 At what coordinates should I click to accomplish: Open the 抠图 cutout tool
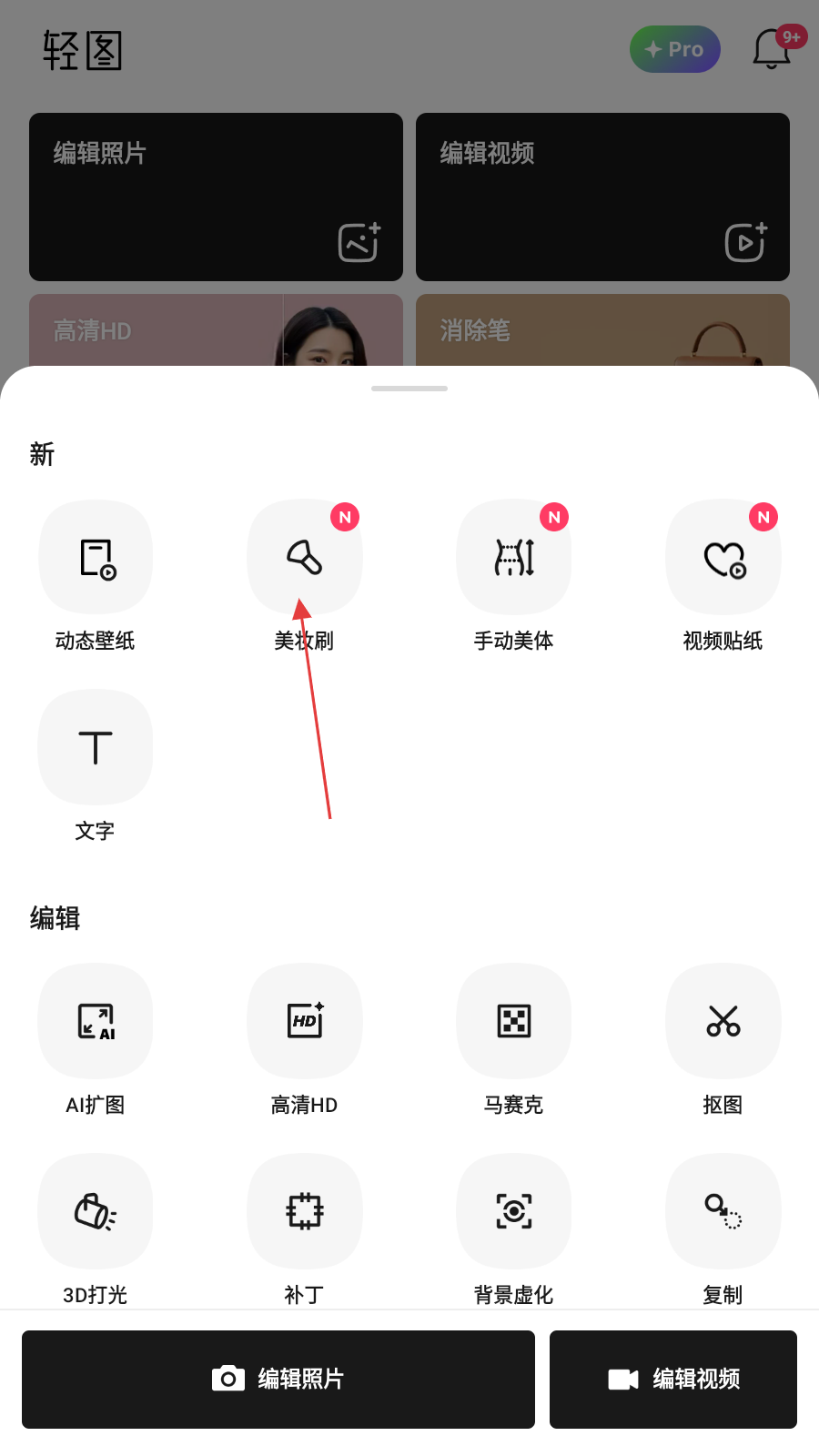[x=723, y=1021]
